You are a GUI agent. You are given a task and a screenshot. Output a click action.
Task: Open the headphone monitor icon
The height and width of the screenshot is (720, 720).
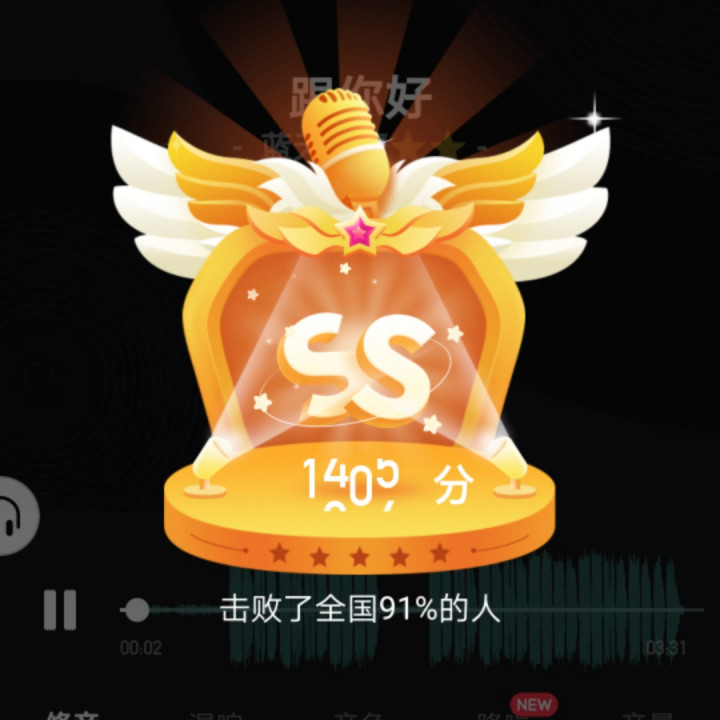coord(12,516)
